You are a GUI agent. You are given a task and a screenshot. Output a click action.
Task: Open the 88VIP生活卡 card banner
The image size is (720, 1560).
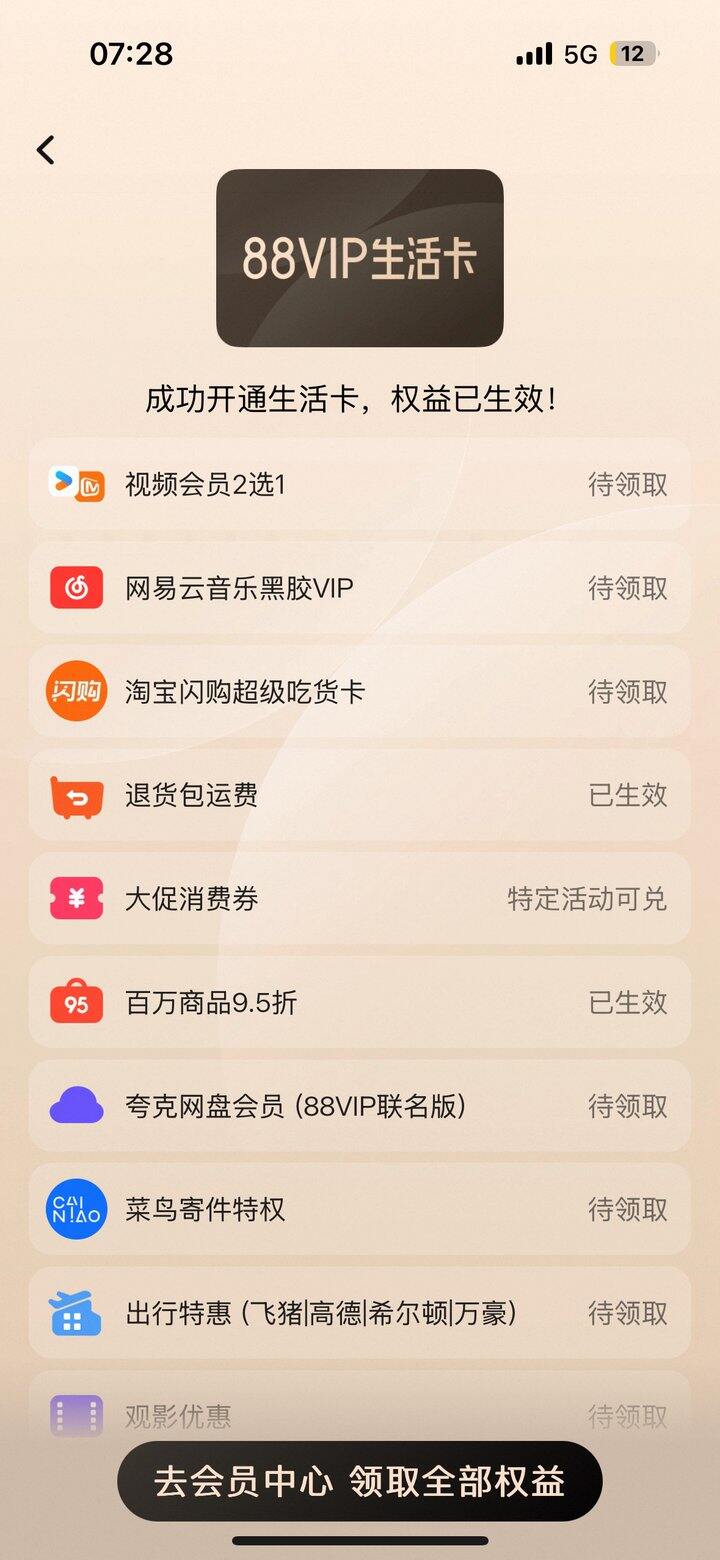pos(360,257)
